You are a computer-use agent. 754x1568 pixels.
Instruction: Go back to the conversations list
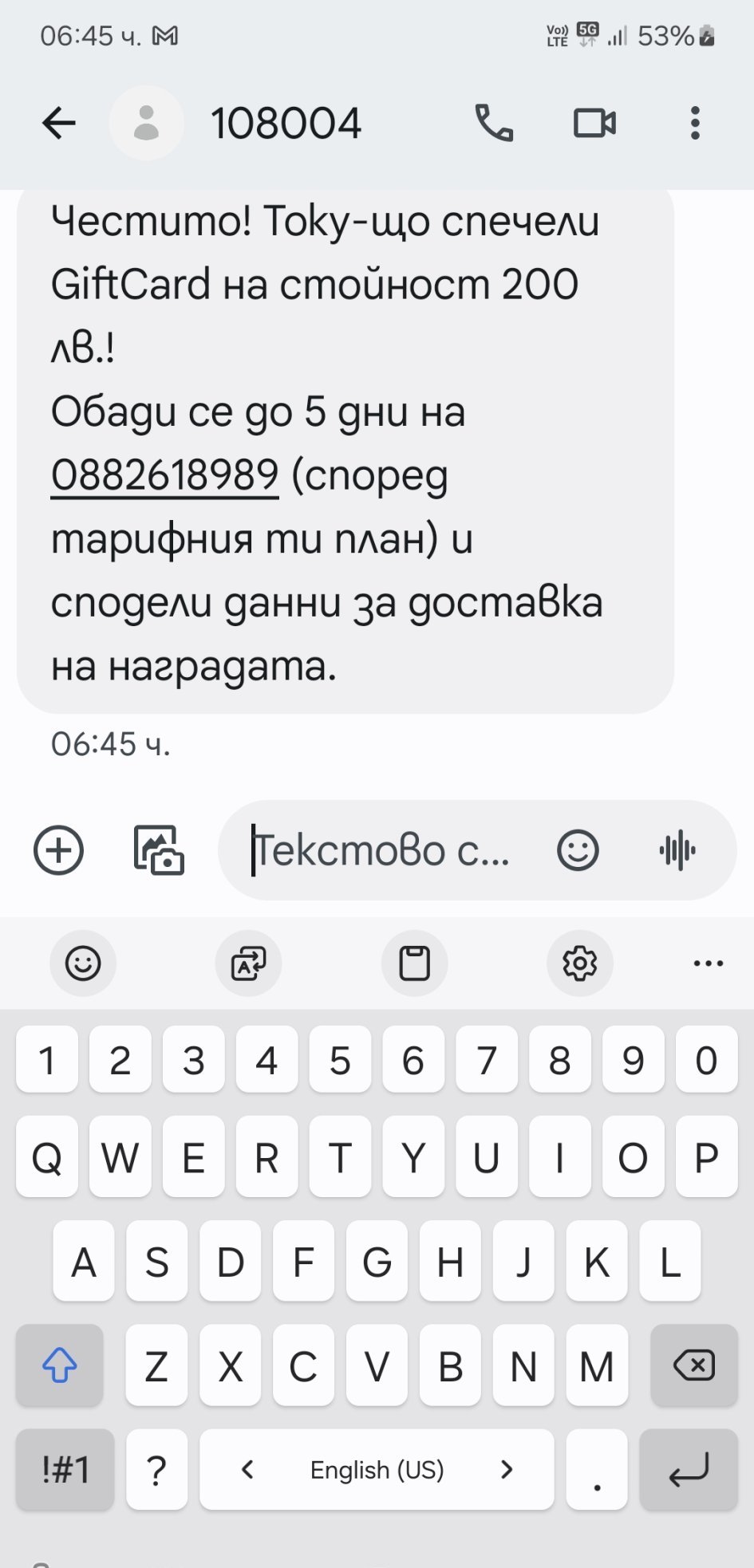pos(58,124)
